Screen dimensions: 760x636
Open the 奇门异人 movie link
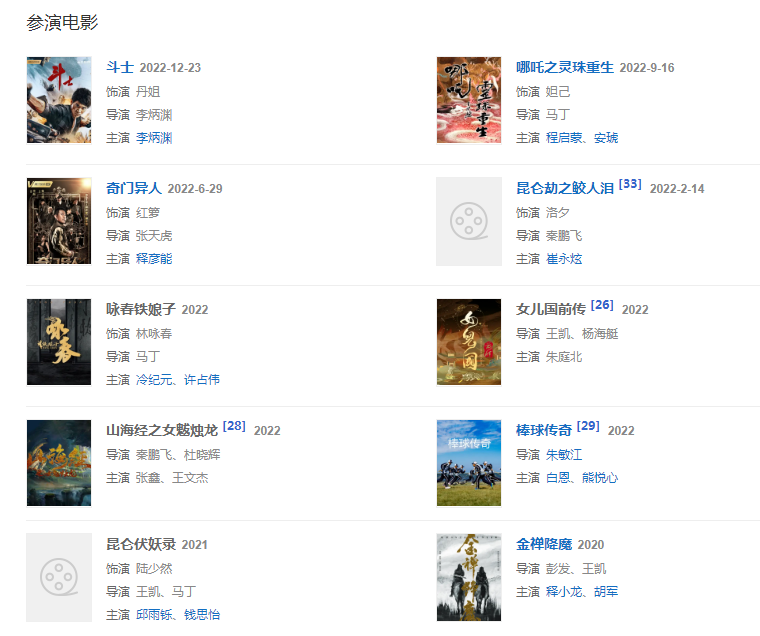134,189
